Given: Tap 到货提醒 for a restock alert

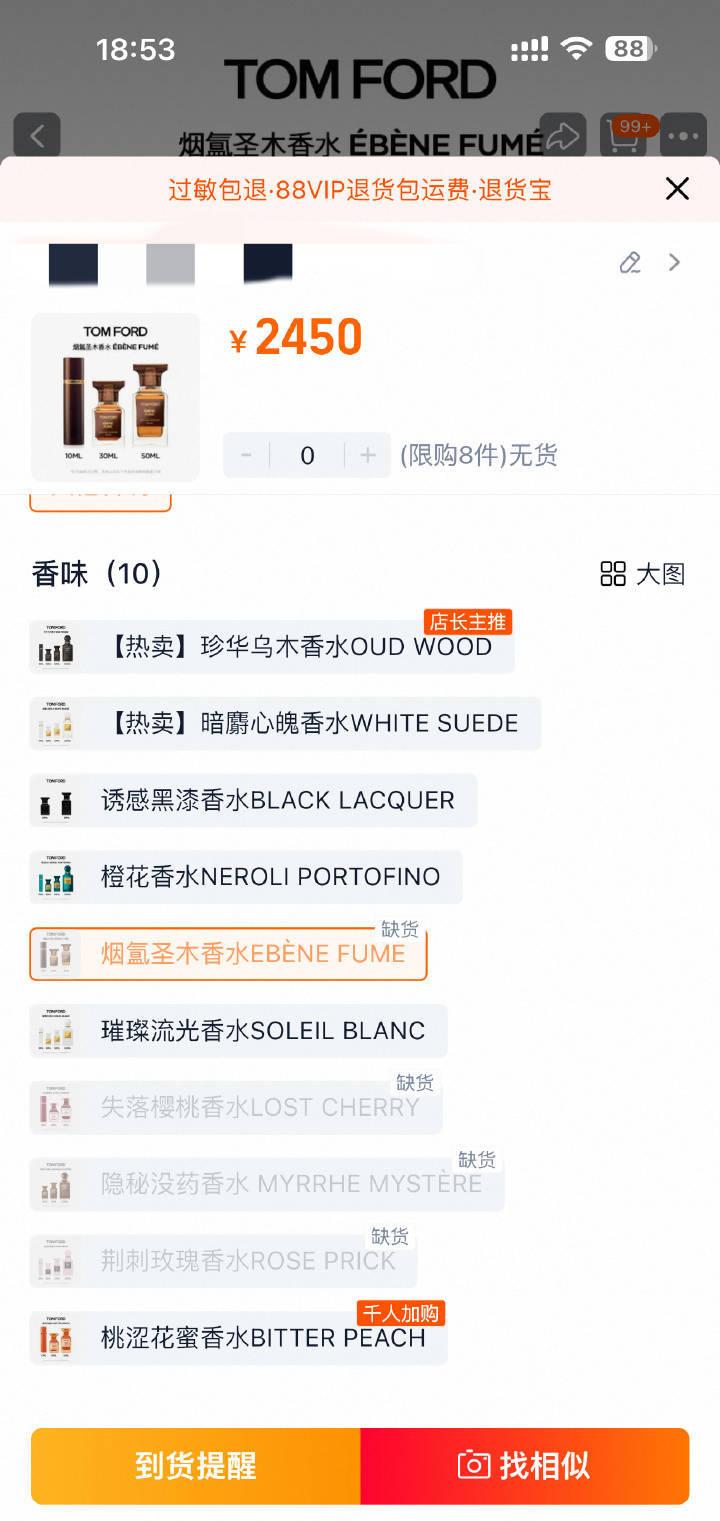Looking at the screenshot, I should (196, 1466).
